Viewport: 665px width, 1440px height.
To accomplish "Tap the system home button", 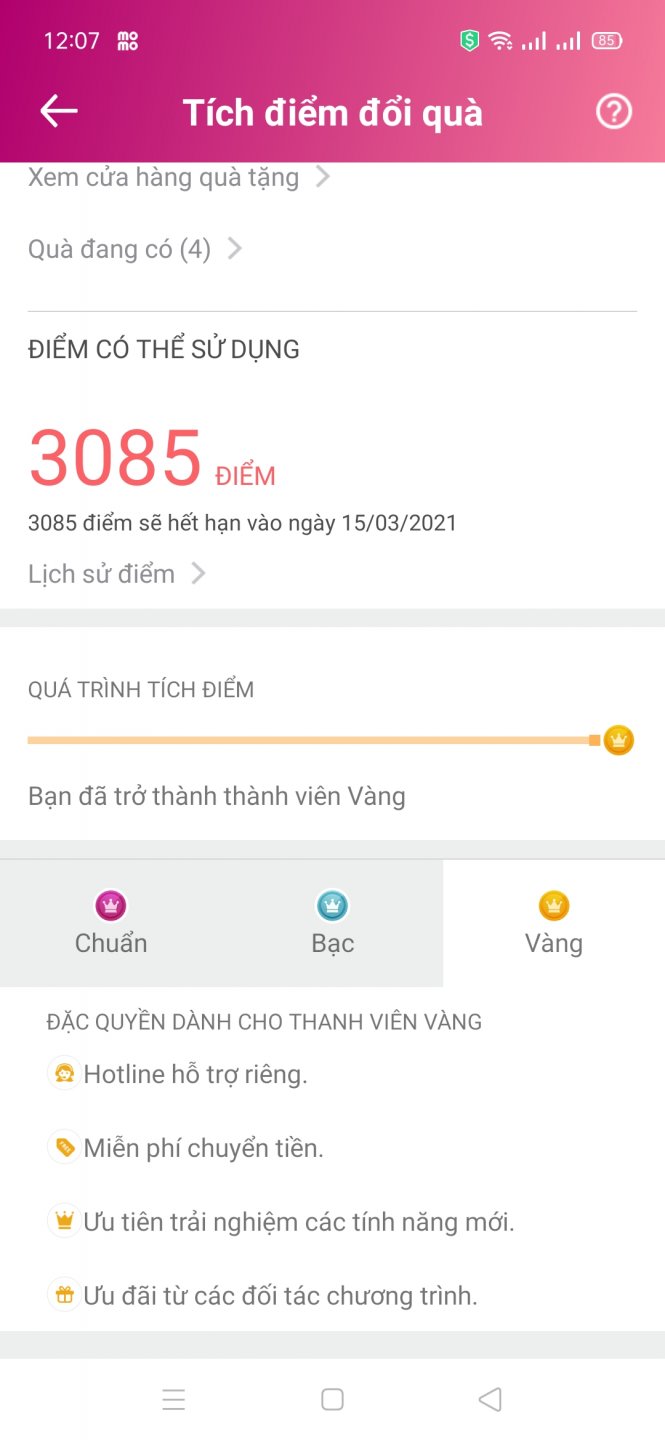I will 333,1400.
